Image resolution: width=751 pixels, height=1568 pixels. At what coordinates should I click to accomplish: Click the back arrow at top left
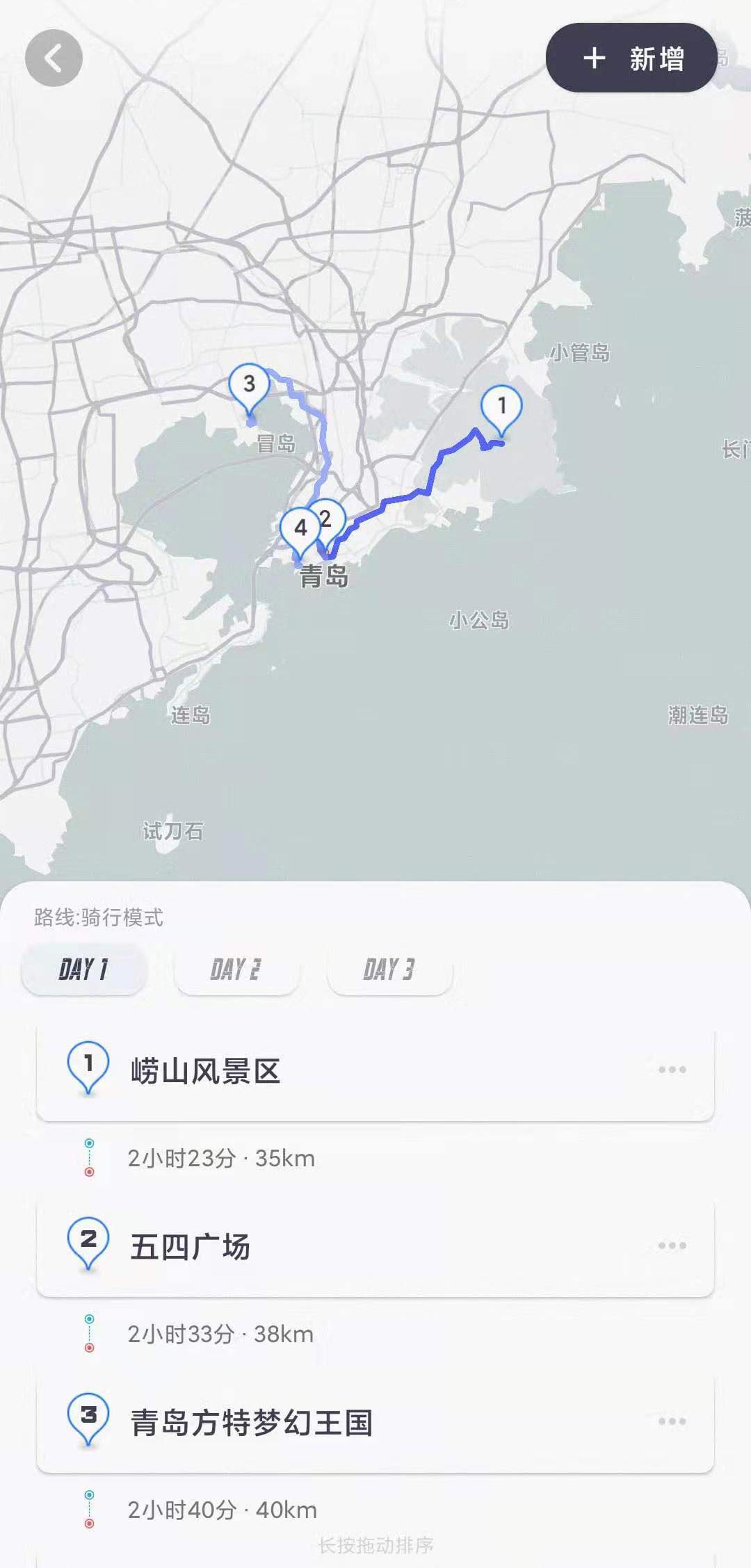coord(52,58)
